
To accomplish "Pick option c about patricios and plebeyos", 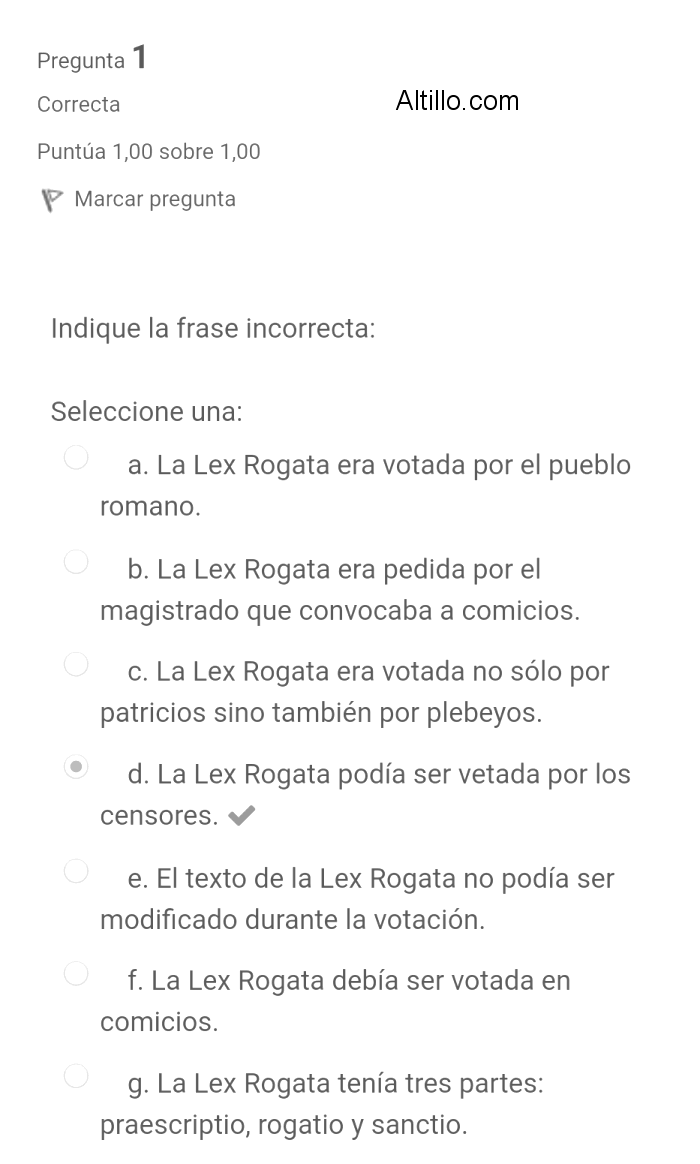I will point(76,664).
